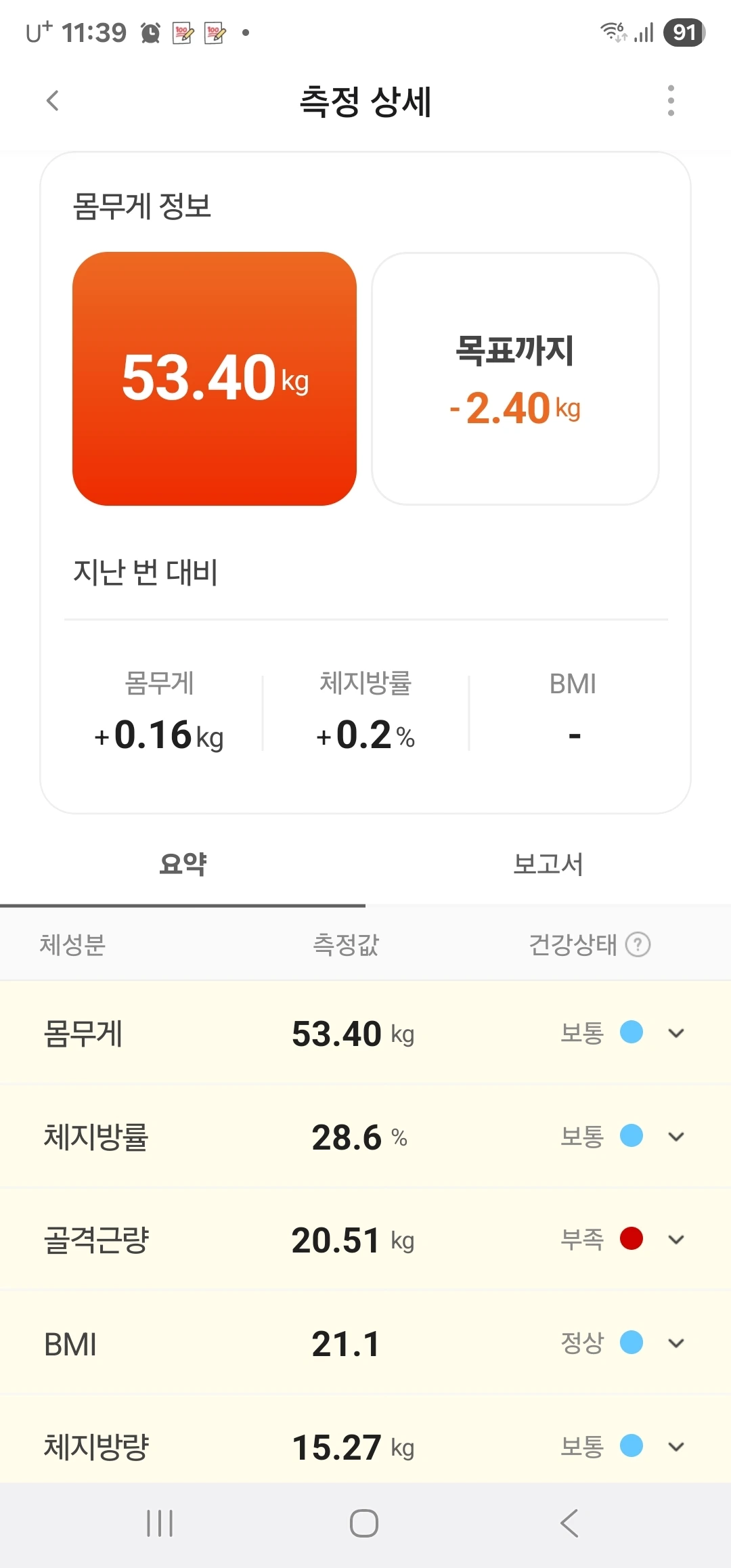Select the 요약 tab
731x1568 pixels.
183,865
